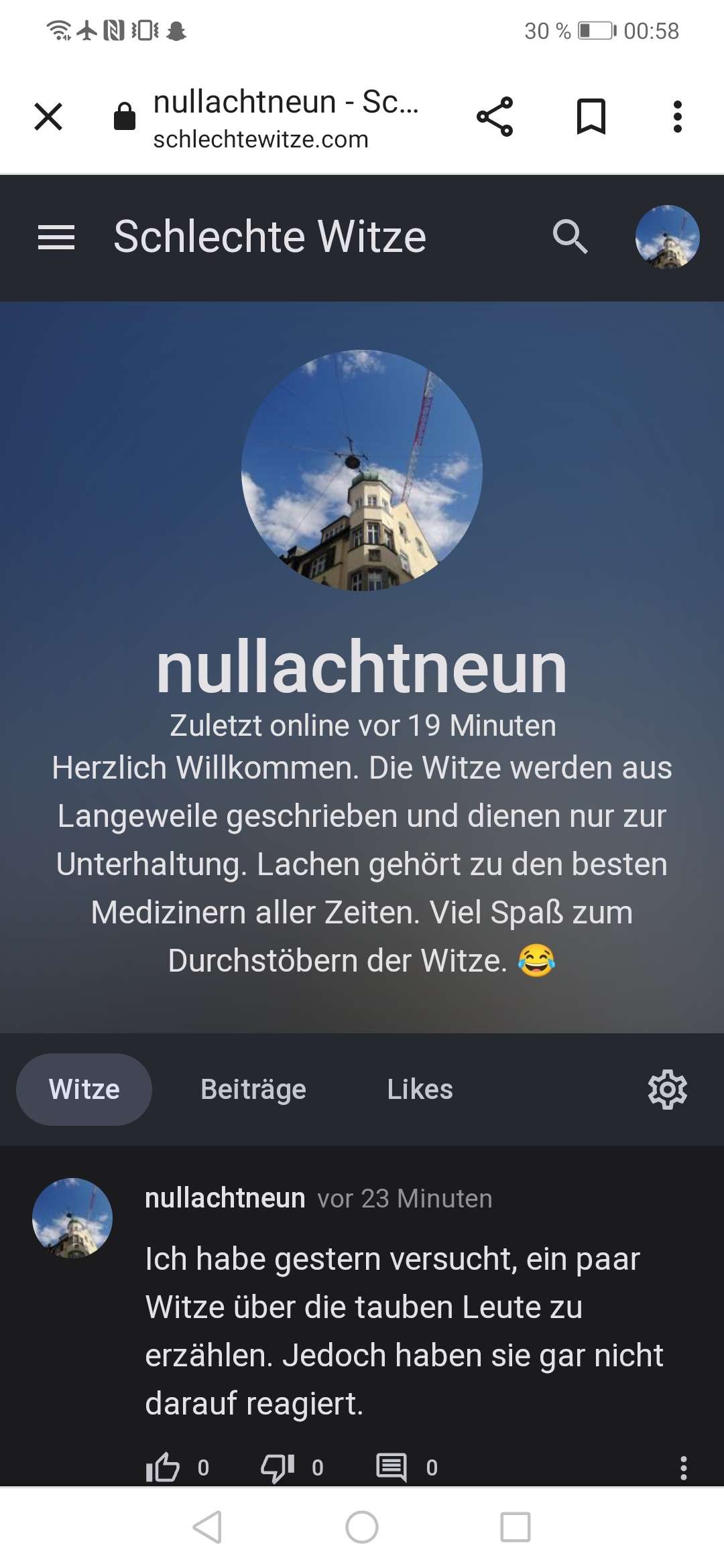The image size is (724, 1568).
Task: Open the browser overflow menu
Action: 677,117
